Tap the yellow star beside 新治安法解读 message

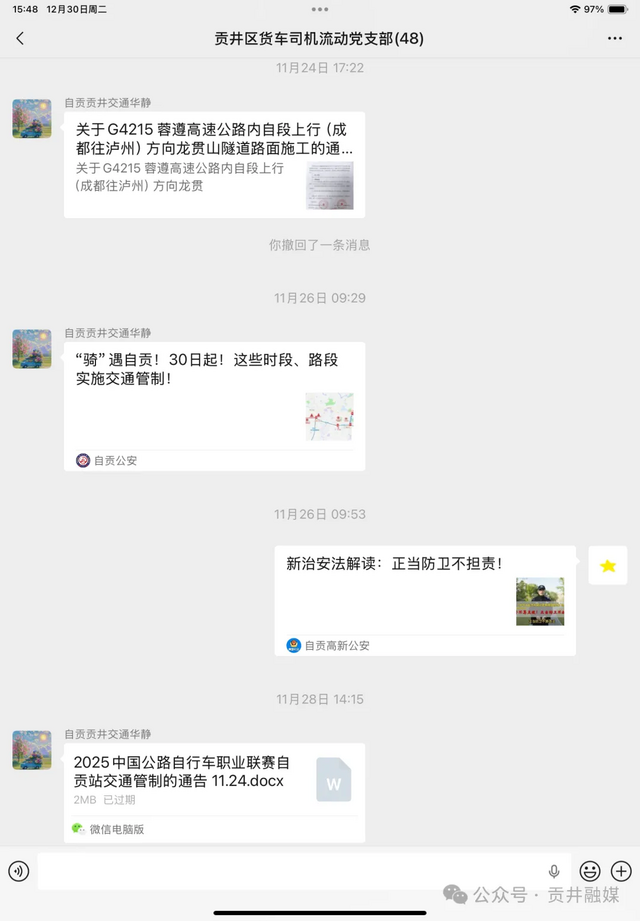pos(608,565)
